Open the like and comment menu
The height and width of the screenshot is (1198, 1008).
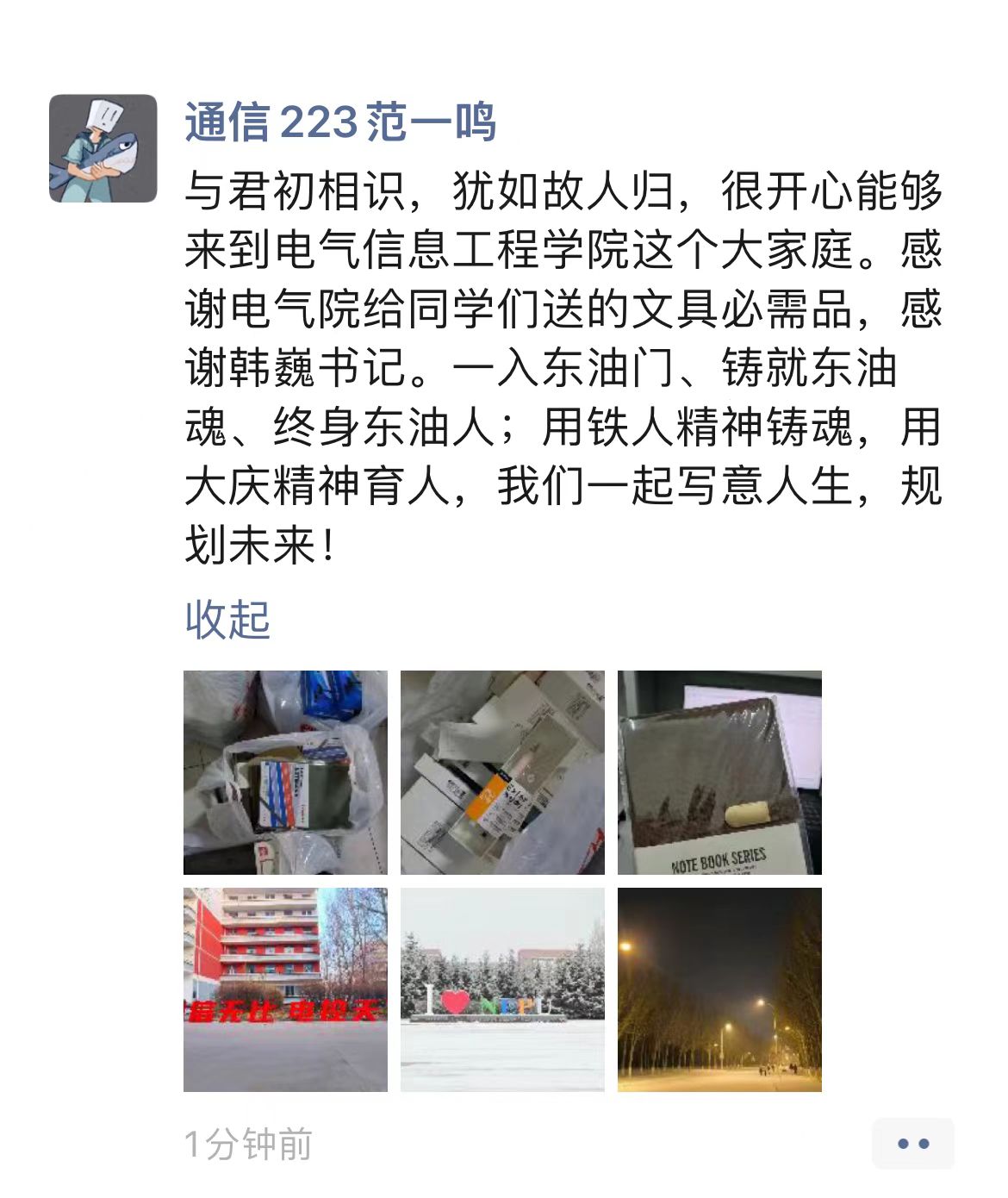[x=912, y=1144]
